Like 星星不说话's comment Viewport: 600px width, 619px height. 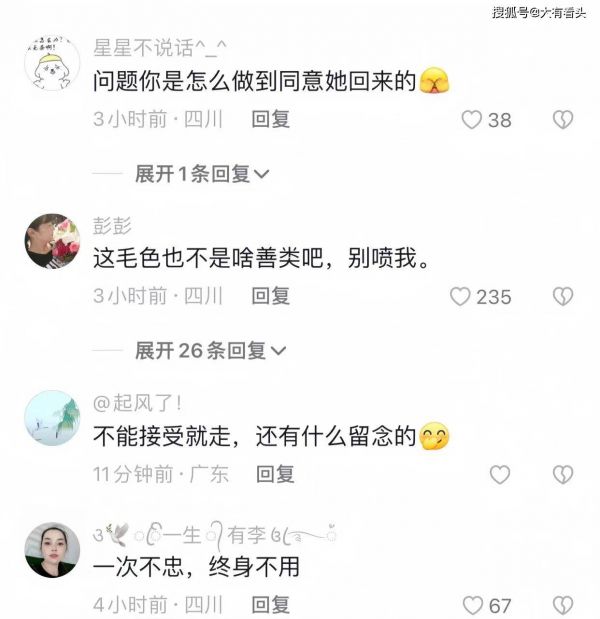tap(472, 120)
